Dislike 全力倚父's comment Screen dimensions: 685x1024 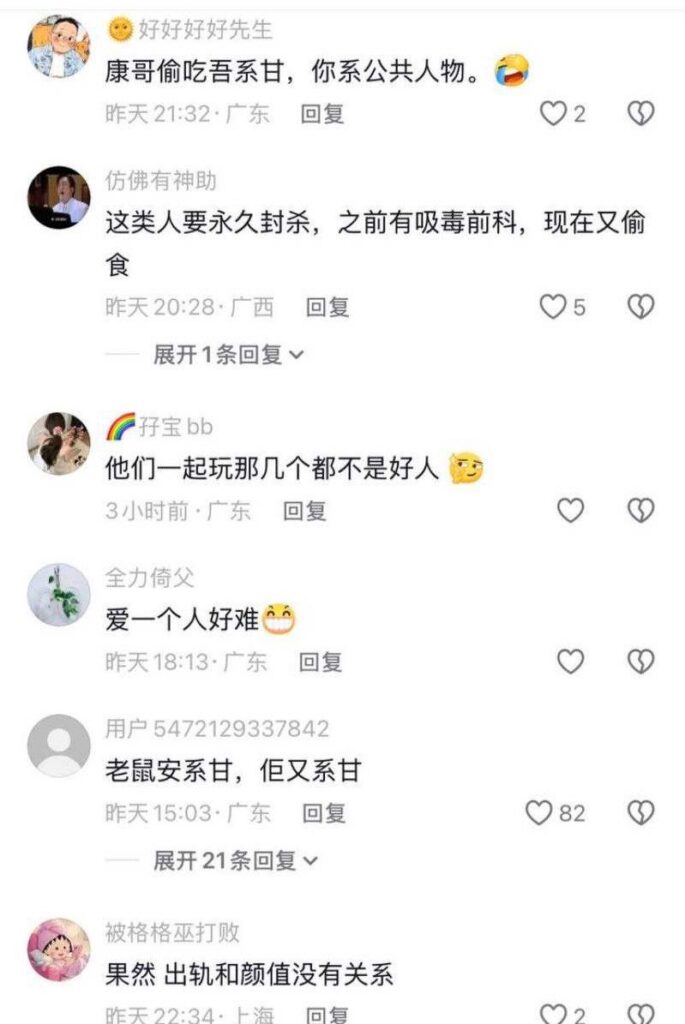coord(640,661)
